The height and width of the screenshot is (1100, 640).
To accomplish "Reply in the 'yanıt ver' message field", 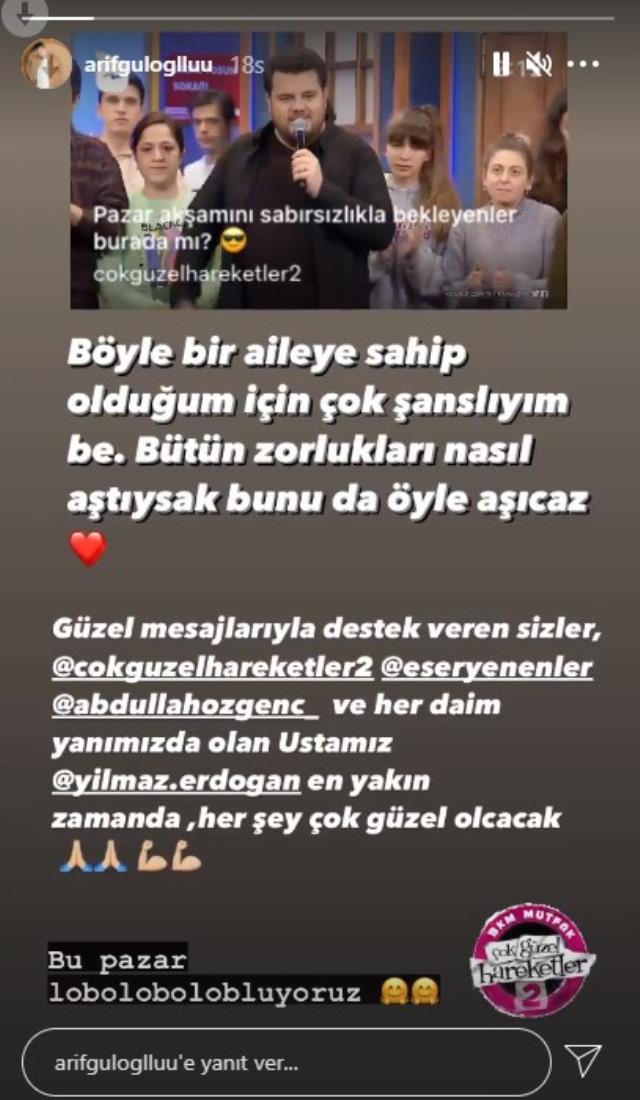I will point(285,1061).
